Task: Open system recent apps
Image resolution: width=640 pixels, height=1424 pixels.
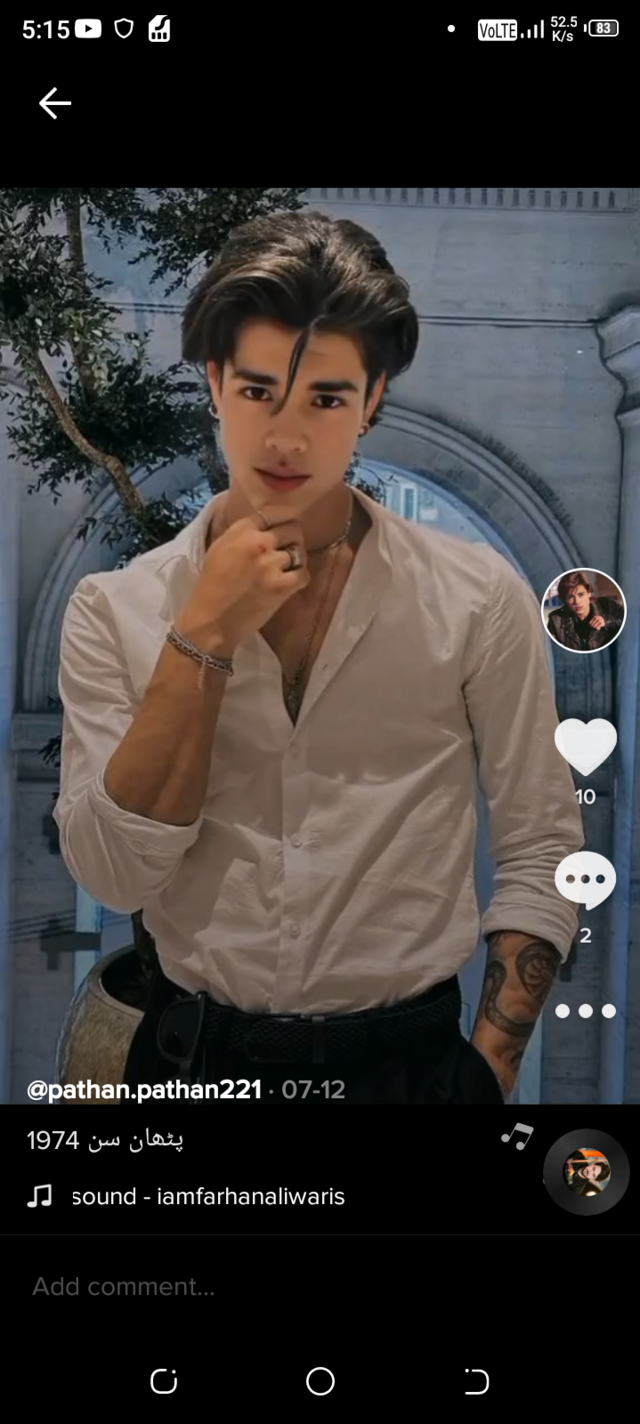Action: coord(163,1382)
